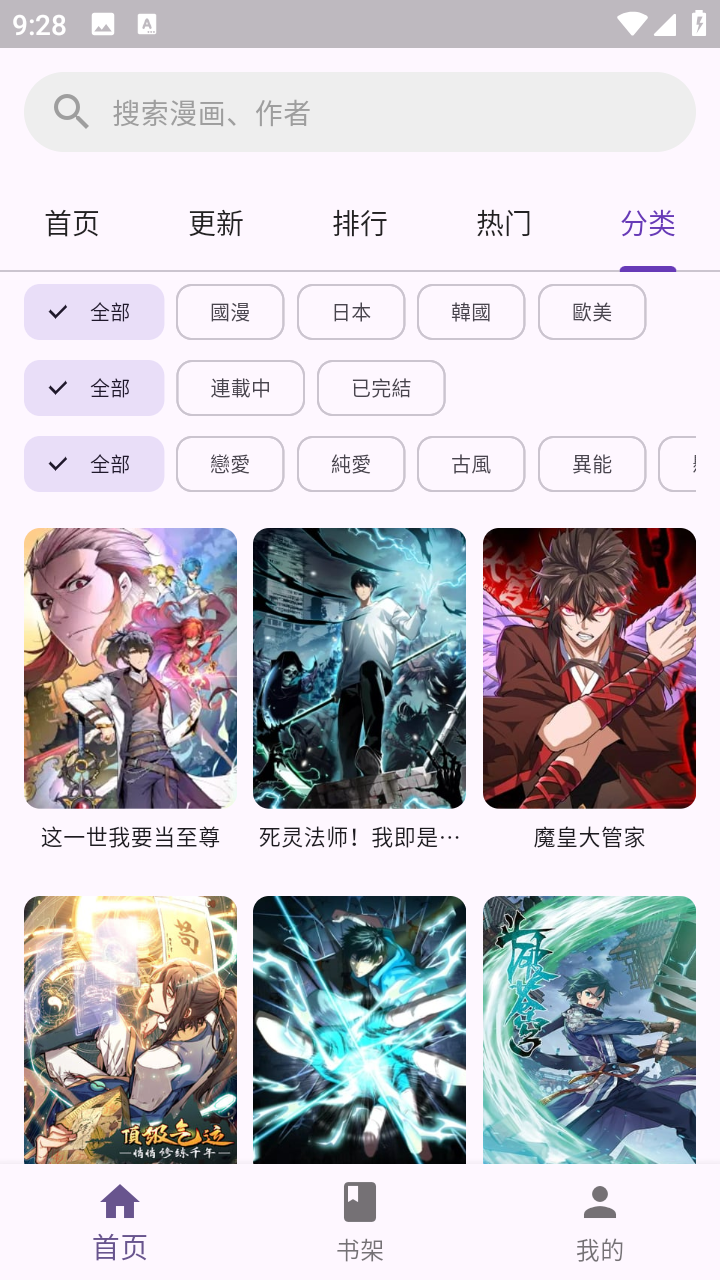This screenshot has width=720, height=1280.
Task: Show only 已完結 comics
Action: 381,388
